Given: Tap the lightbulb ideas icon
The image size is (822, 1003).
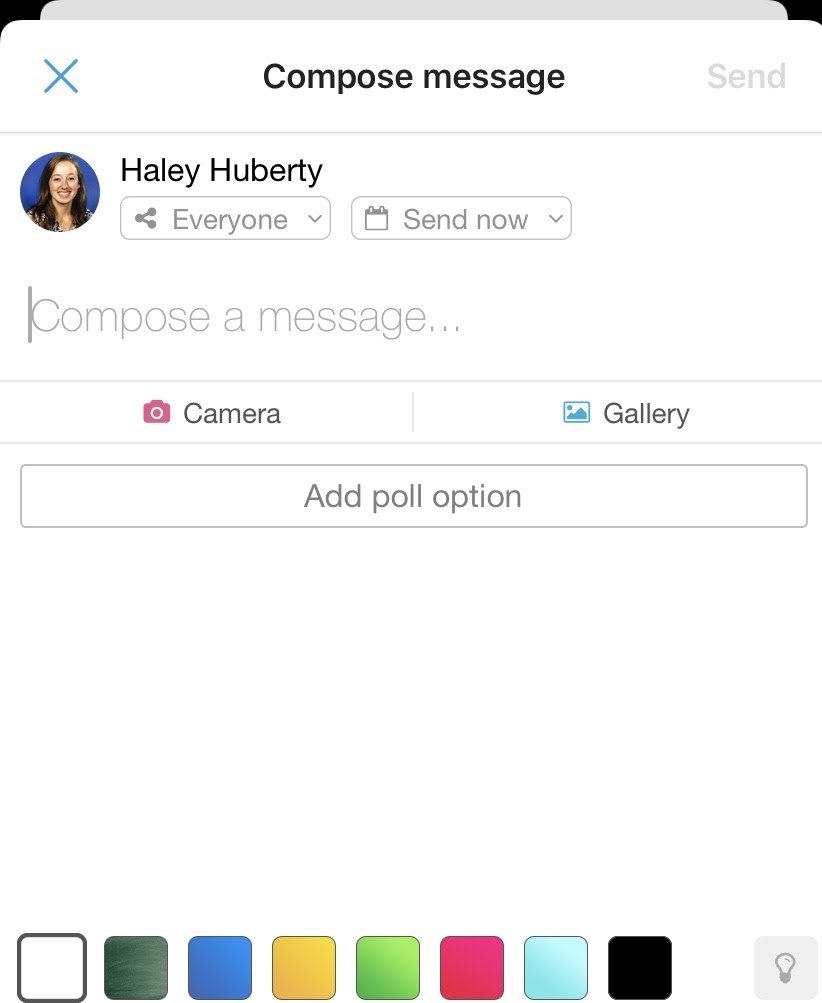Looking at the screenshot, I should click(785, 967).
